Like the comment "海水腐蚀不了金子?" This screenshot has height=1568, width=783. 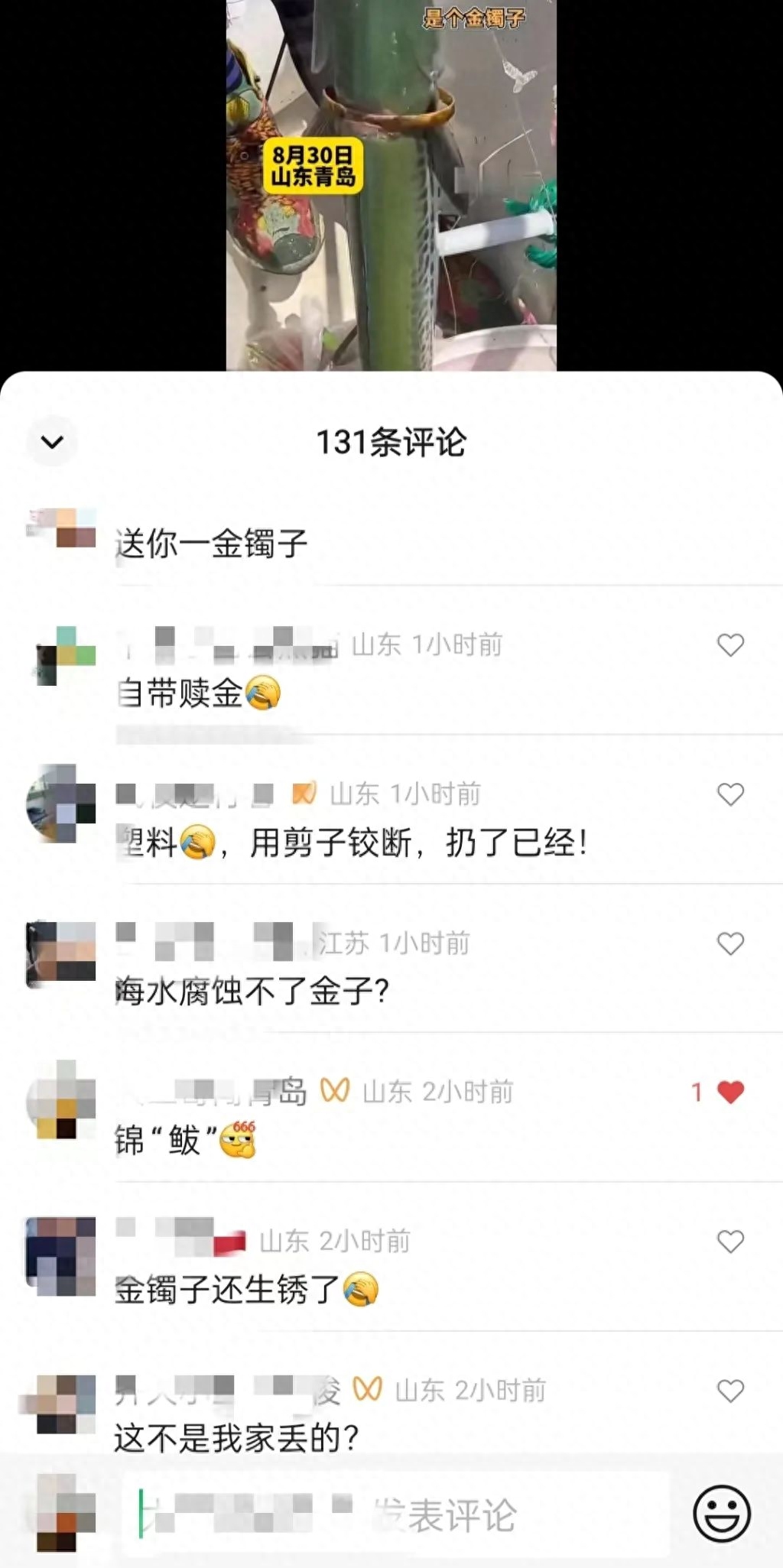[x=730, y=943]
